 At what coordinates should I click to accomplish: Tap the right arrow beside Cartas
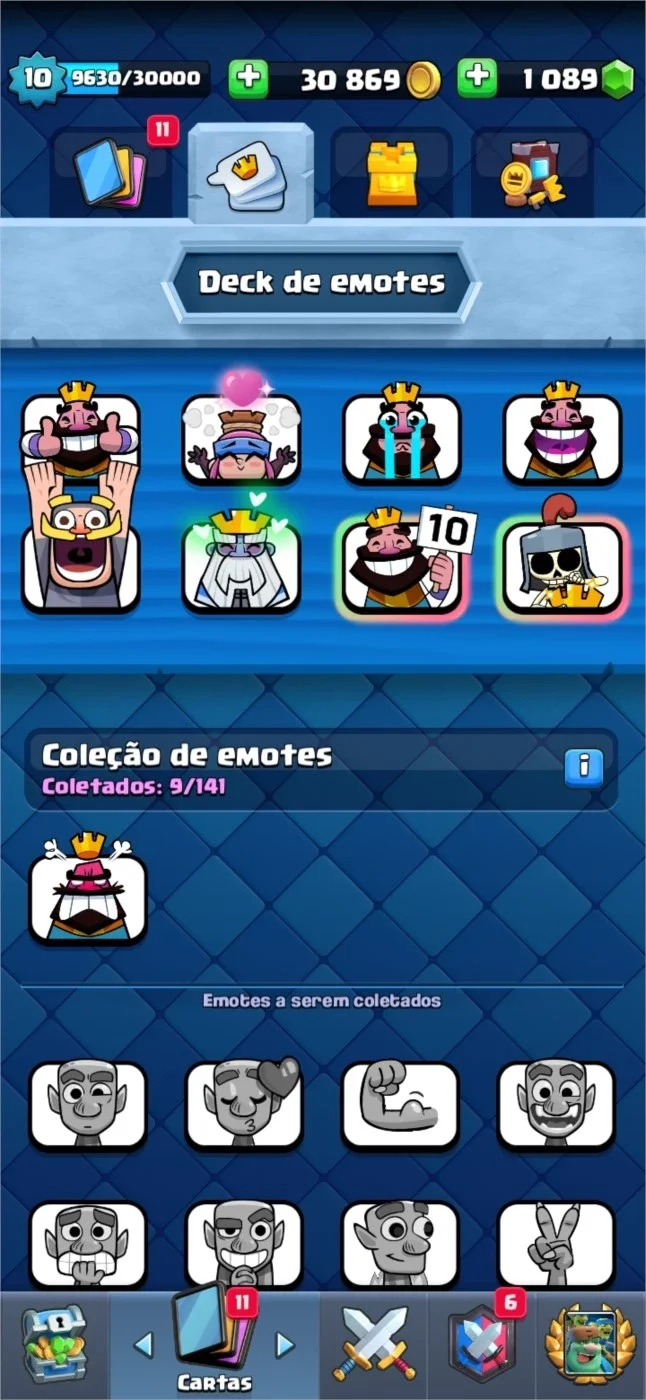285,1343
